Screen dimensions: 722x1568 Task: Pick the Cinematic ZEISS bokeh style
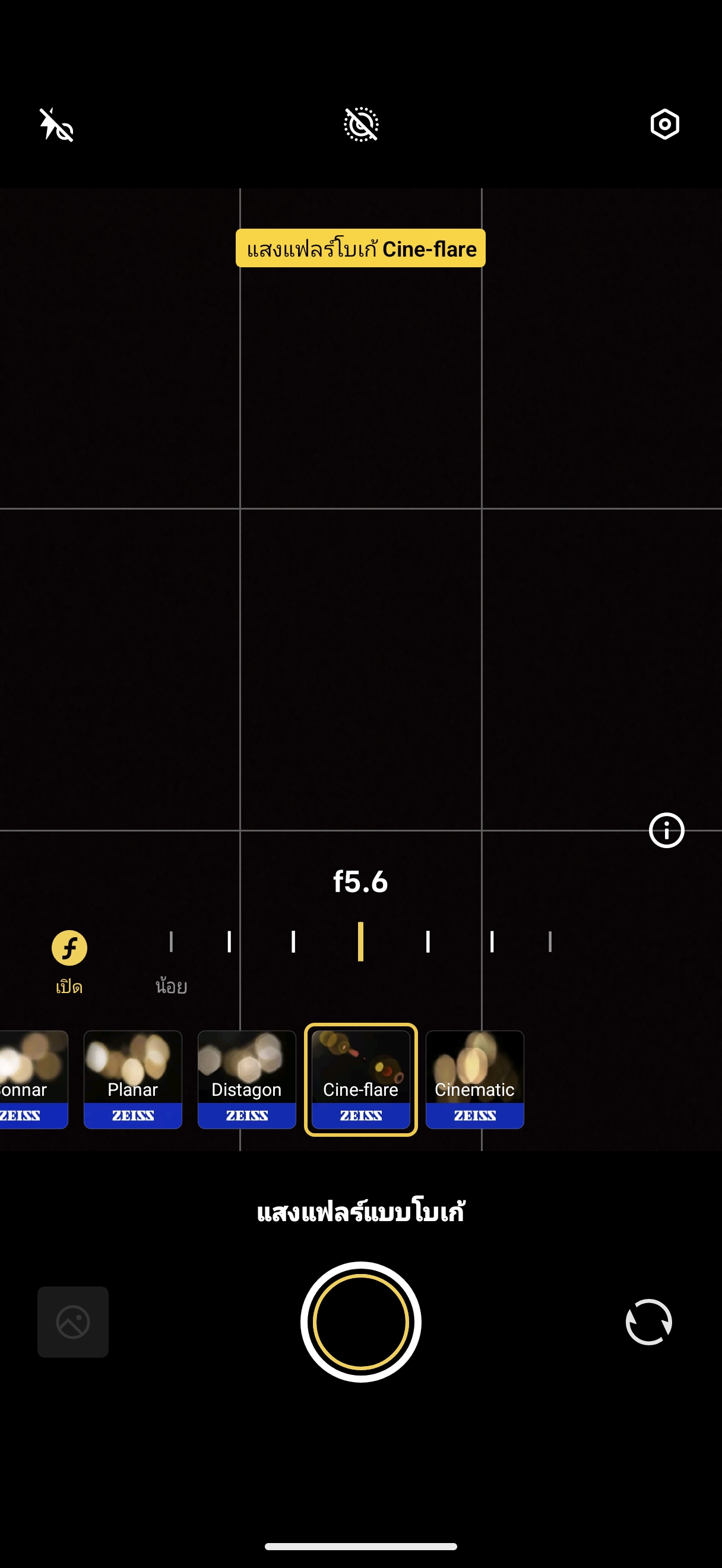point(475,1079)
